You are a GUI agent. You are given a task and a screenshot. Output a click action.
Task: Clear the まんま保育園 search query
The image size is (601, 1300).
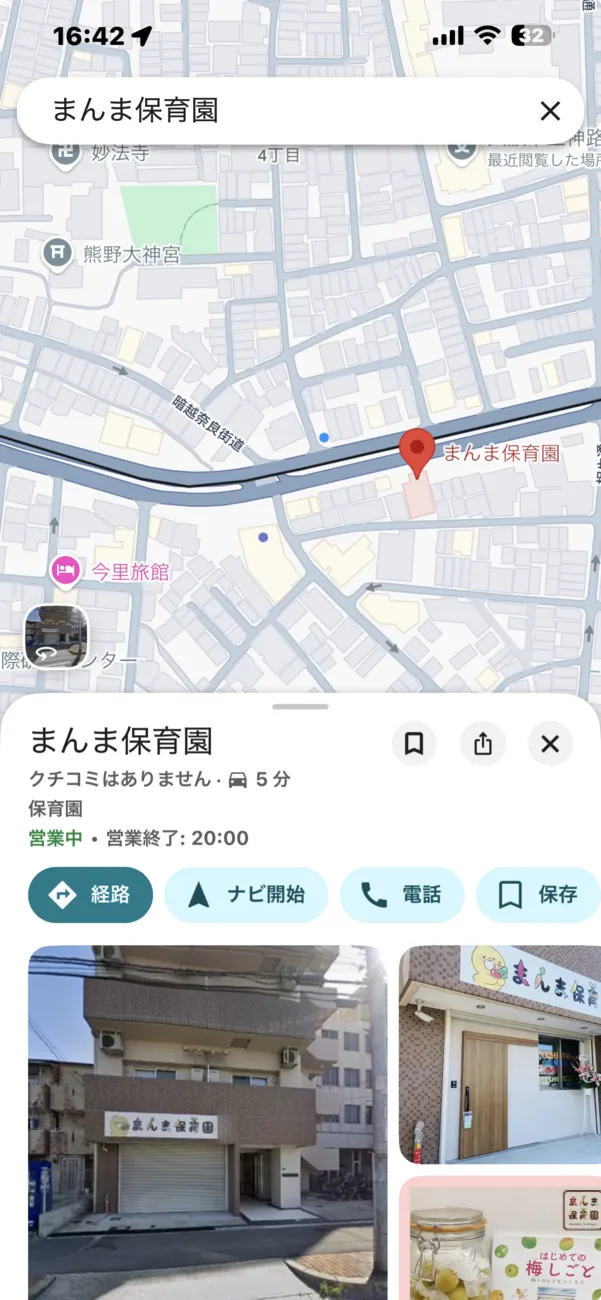[550, 111]
